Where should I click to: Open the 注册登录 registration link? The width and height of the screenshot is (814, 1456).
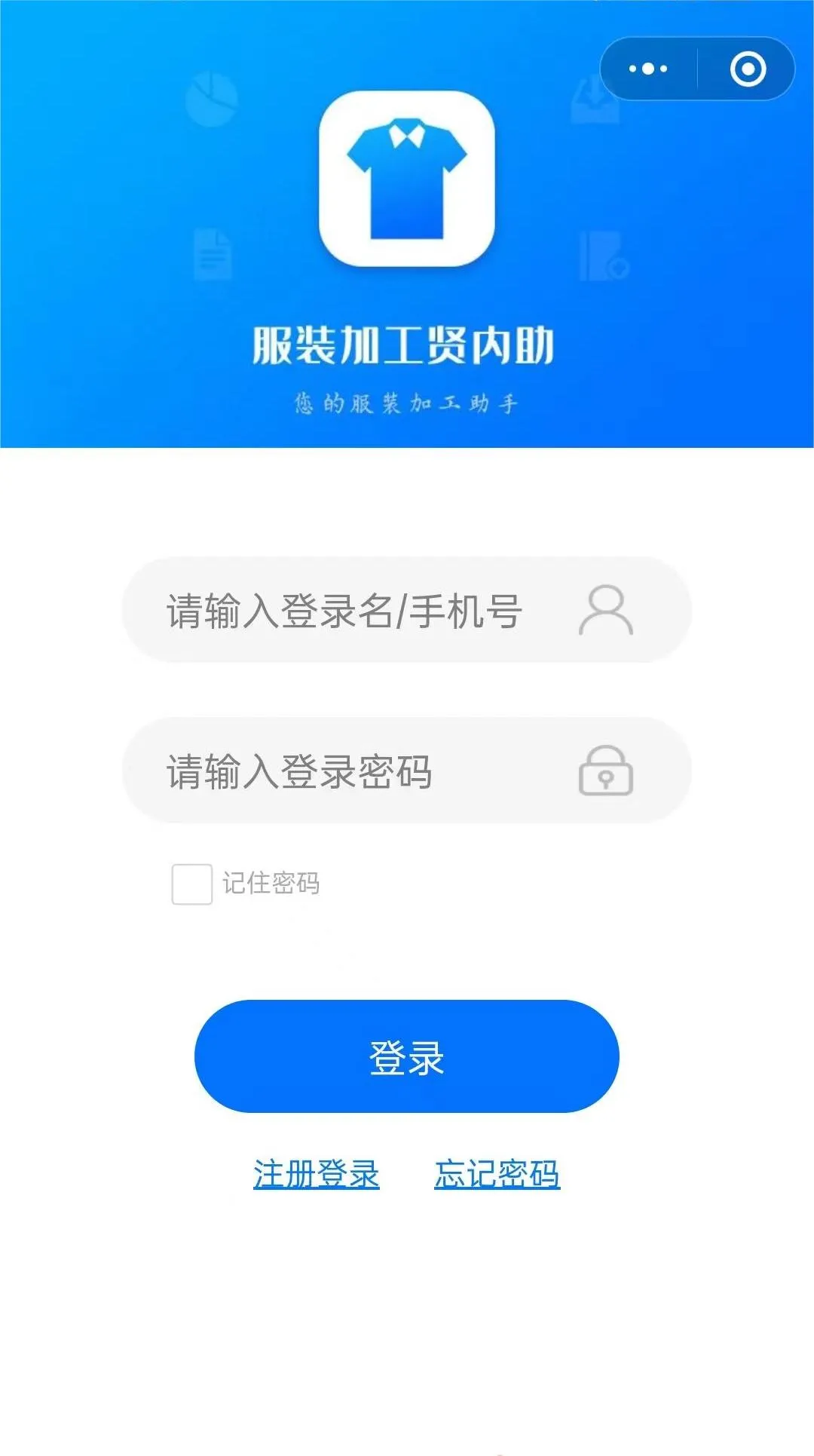click(x=317, y=1172)
